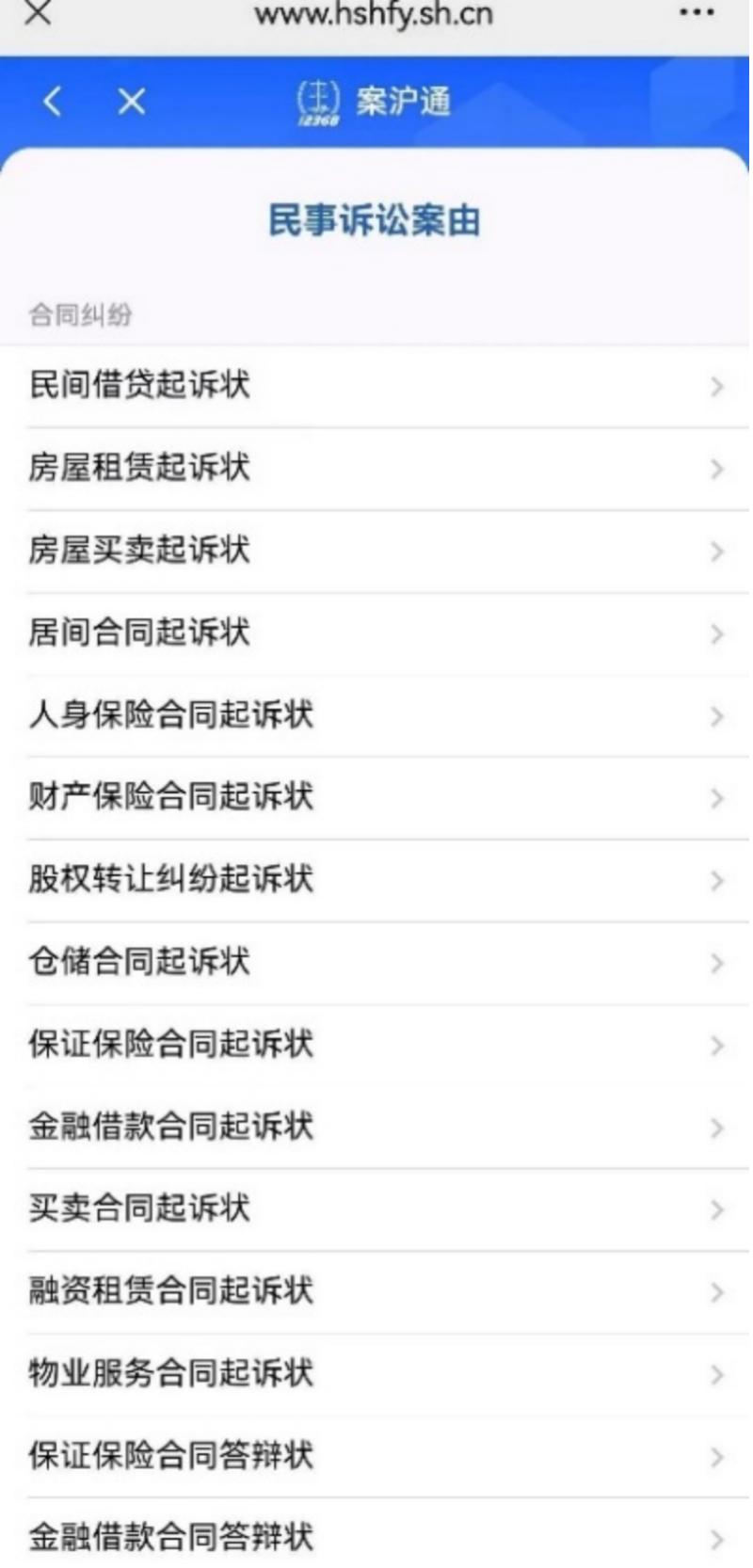Tap 仓储合同起诉状 entry

(376, 962)
